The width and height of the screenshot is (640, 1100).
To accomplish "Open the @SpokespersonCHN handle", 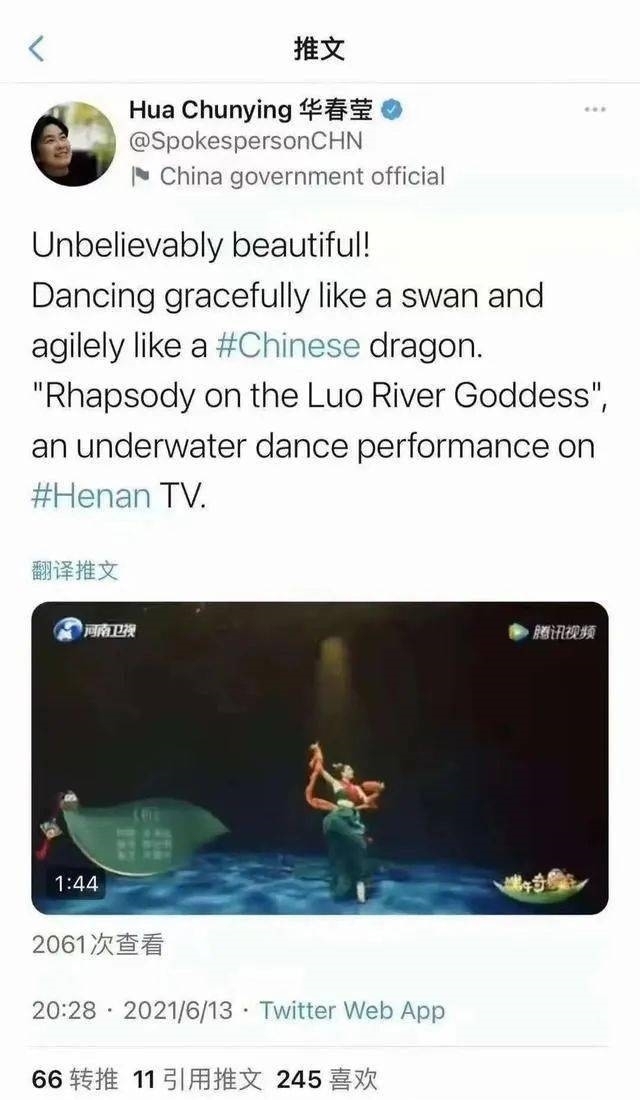I will click(245, 142).
